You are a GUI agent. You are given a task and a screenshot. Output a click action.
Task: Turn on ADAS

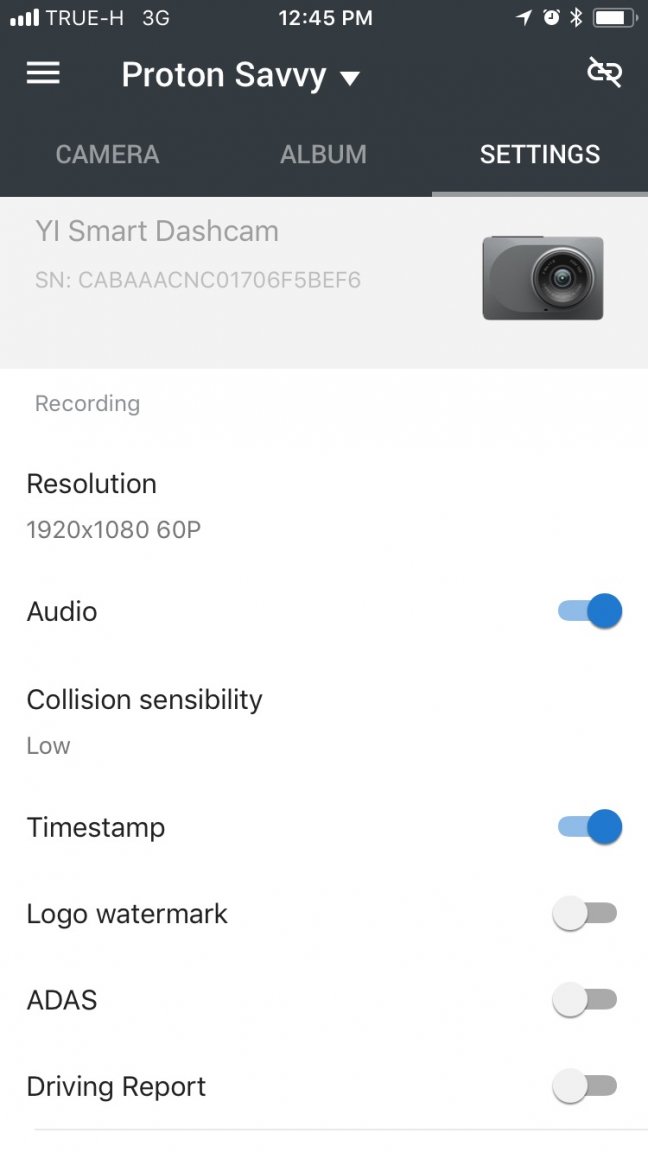coord(586,1000)
